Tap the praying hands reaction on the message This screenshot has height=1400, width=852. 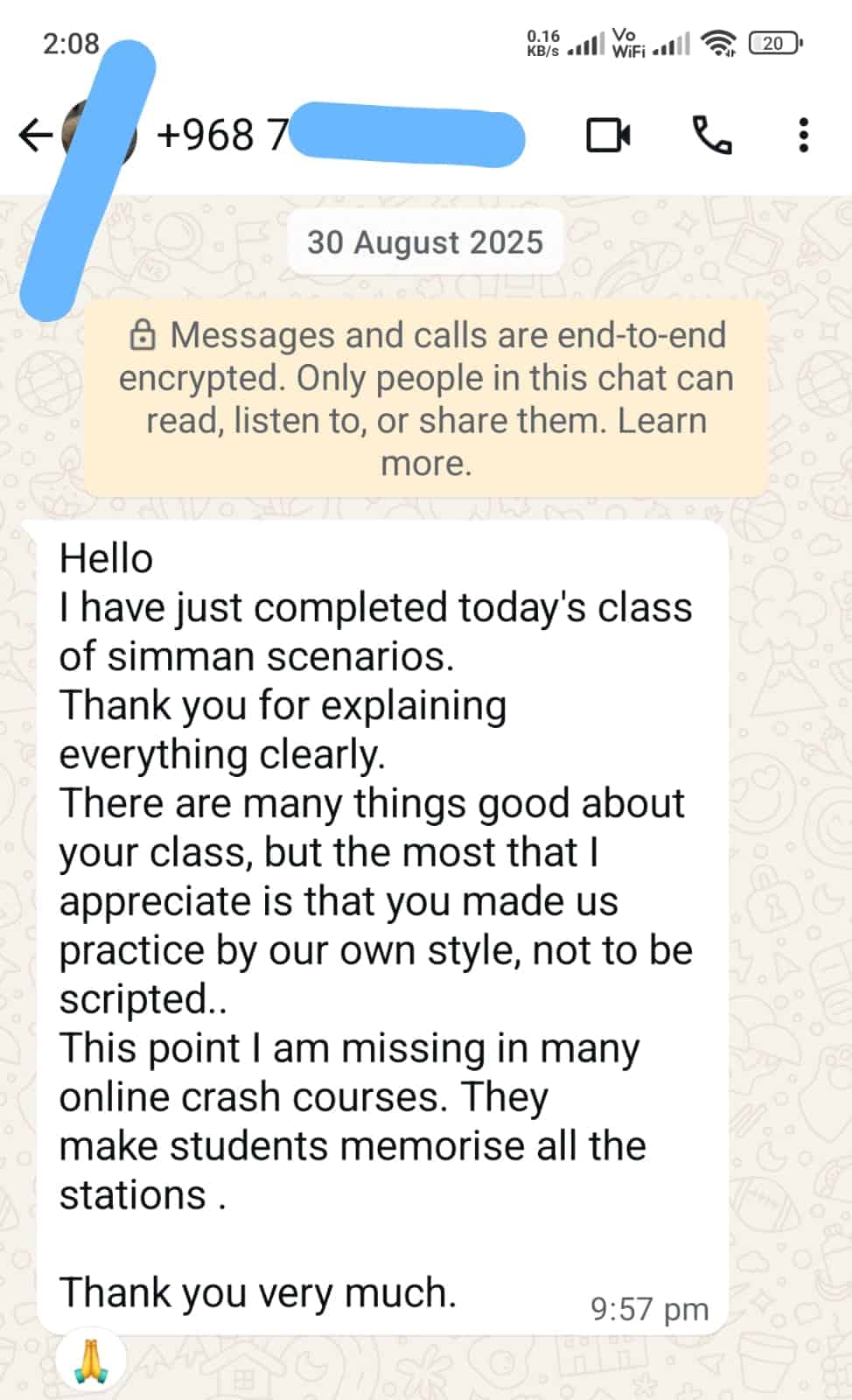tap(91, 1361)
